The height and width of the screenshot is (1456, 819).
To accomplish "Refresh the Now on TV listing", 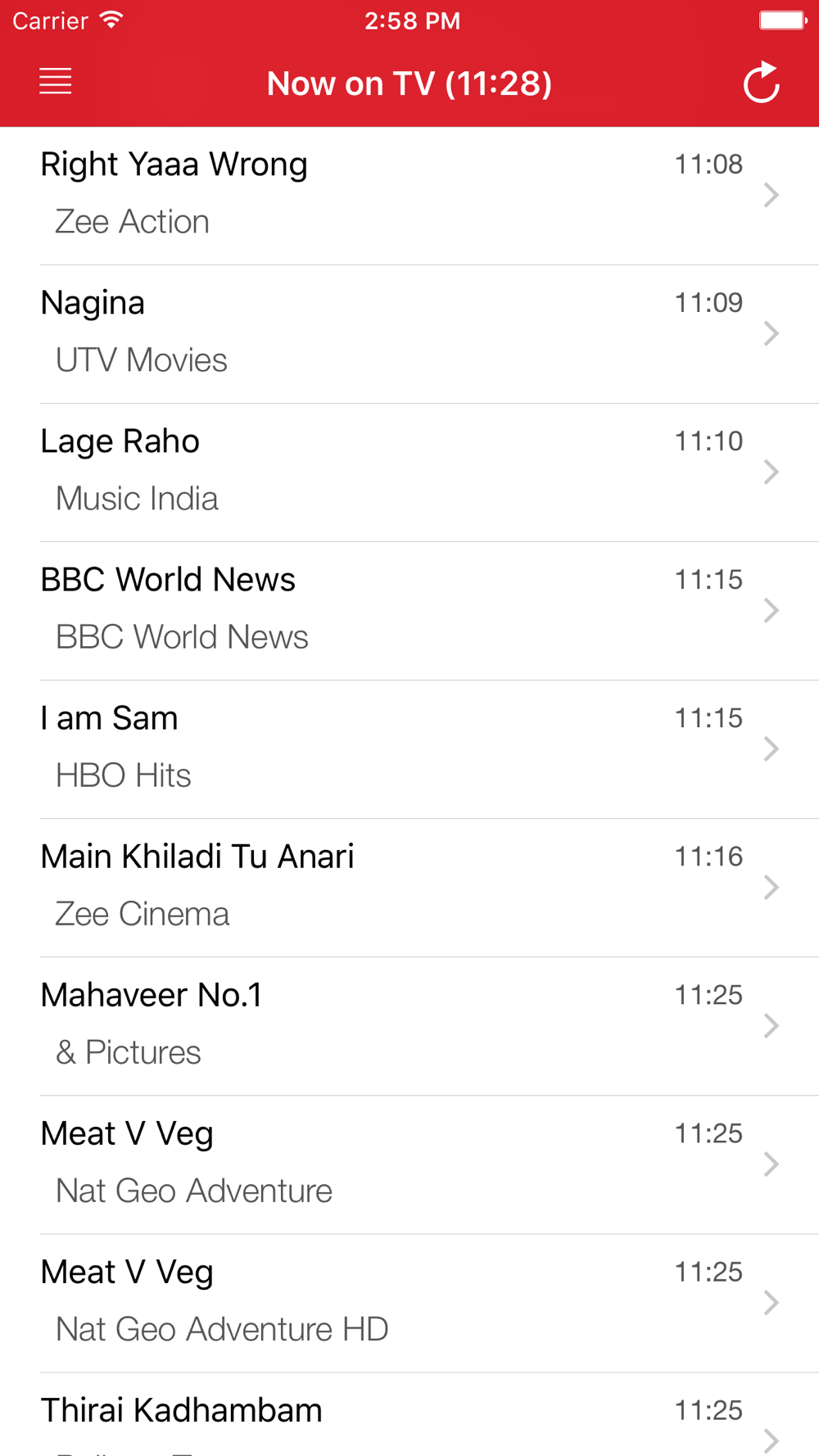I will [x=761, y=83].
